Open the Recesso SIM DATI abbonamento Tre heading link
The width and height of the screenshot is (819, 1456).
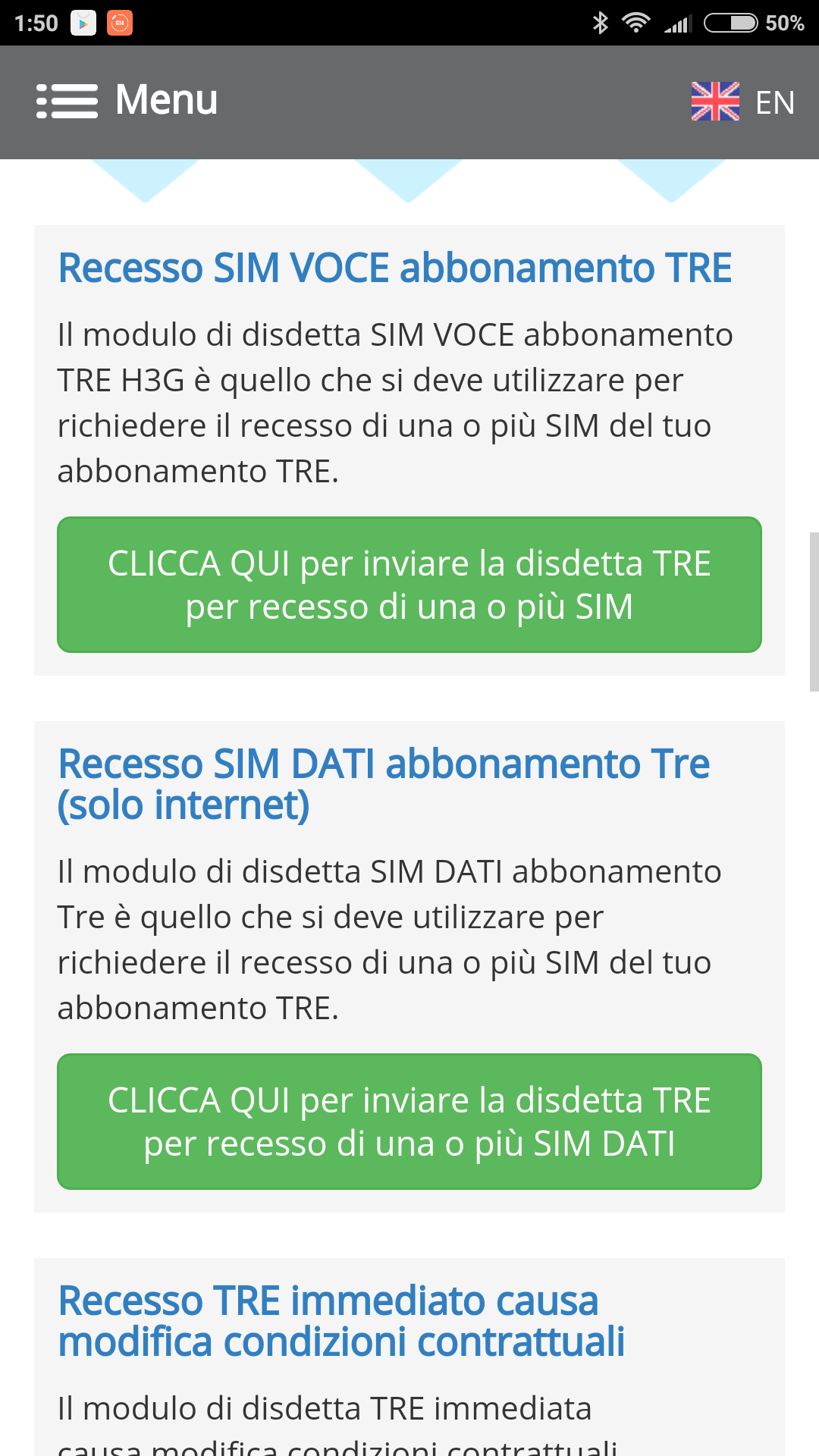coord(384,784)
